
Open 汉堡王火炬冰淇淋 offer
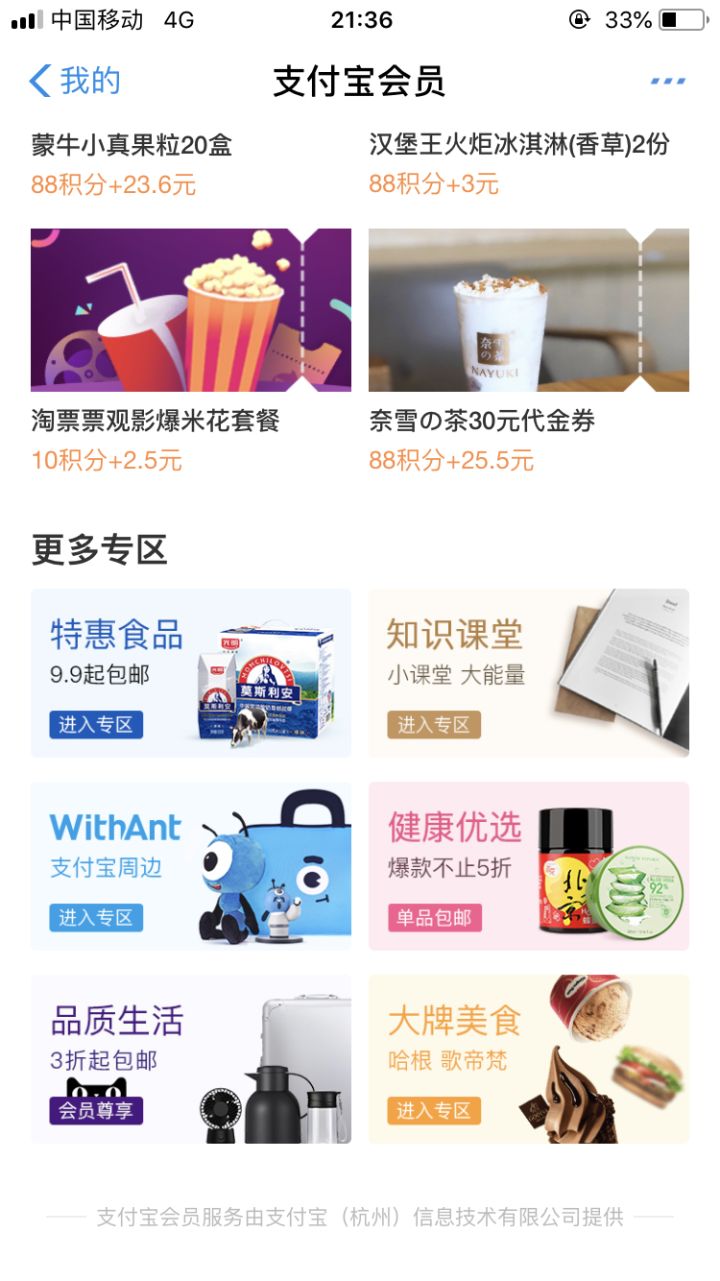tap(519, 146)
